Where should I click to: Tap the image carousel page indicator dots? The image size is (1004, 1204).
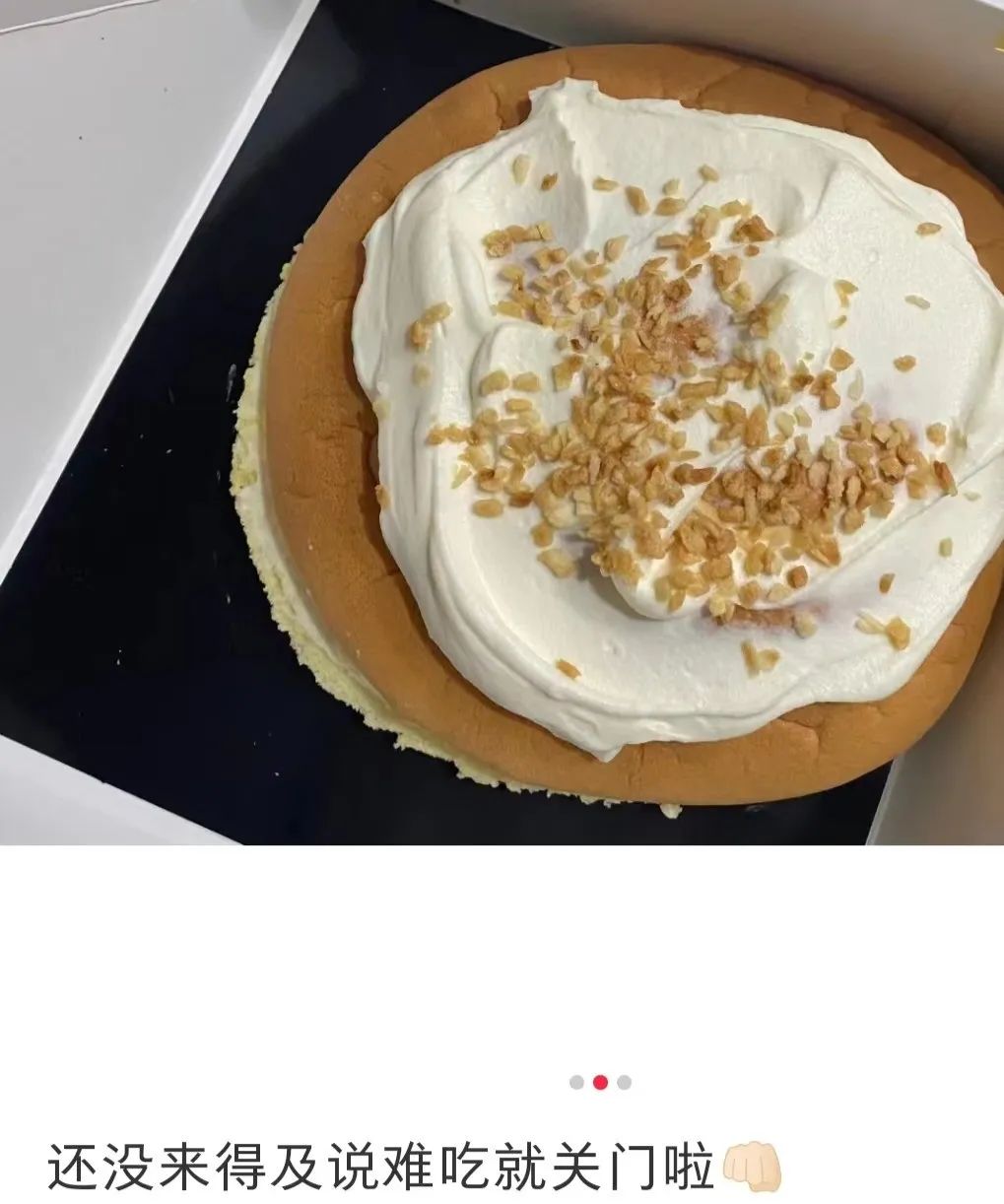click(x=600, y=1082)
